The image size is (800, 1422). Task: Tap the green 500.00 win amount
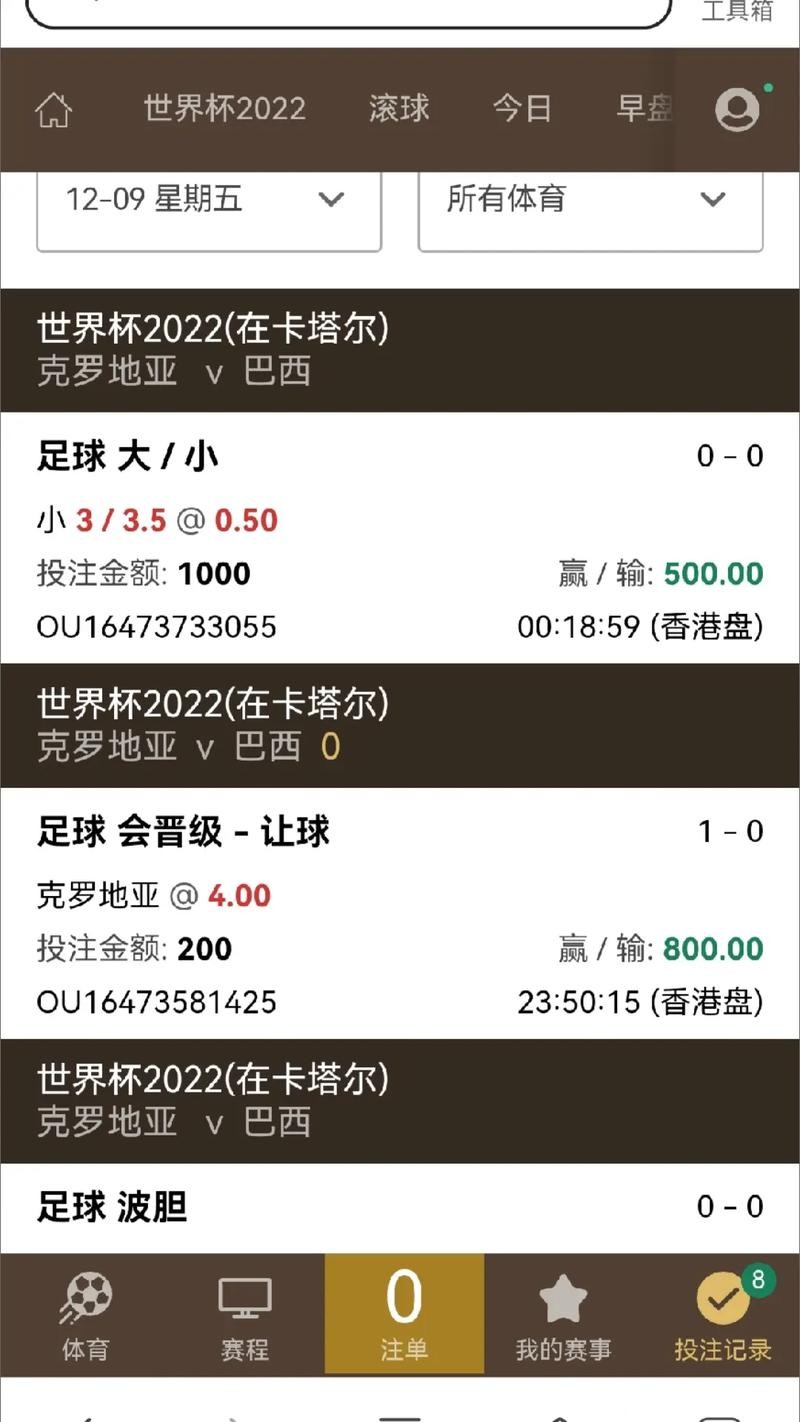712,573
